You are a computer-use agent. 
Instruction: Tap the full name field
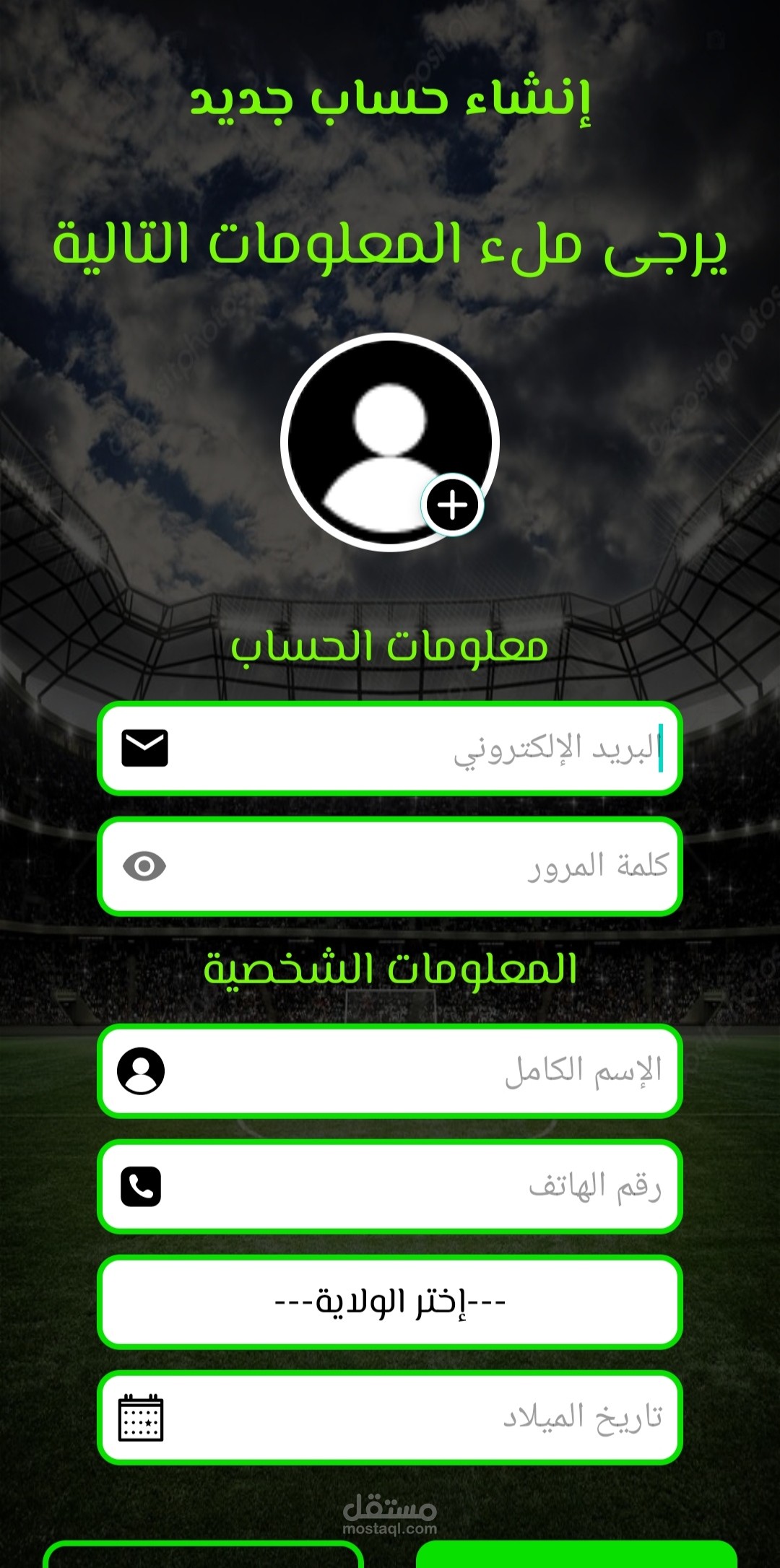click(x=390, y=1071)
